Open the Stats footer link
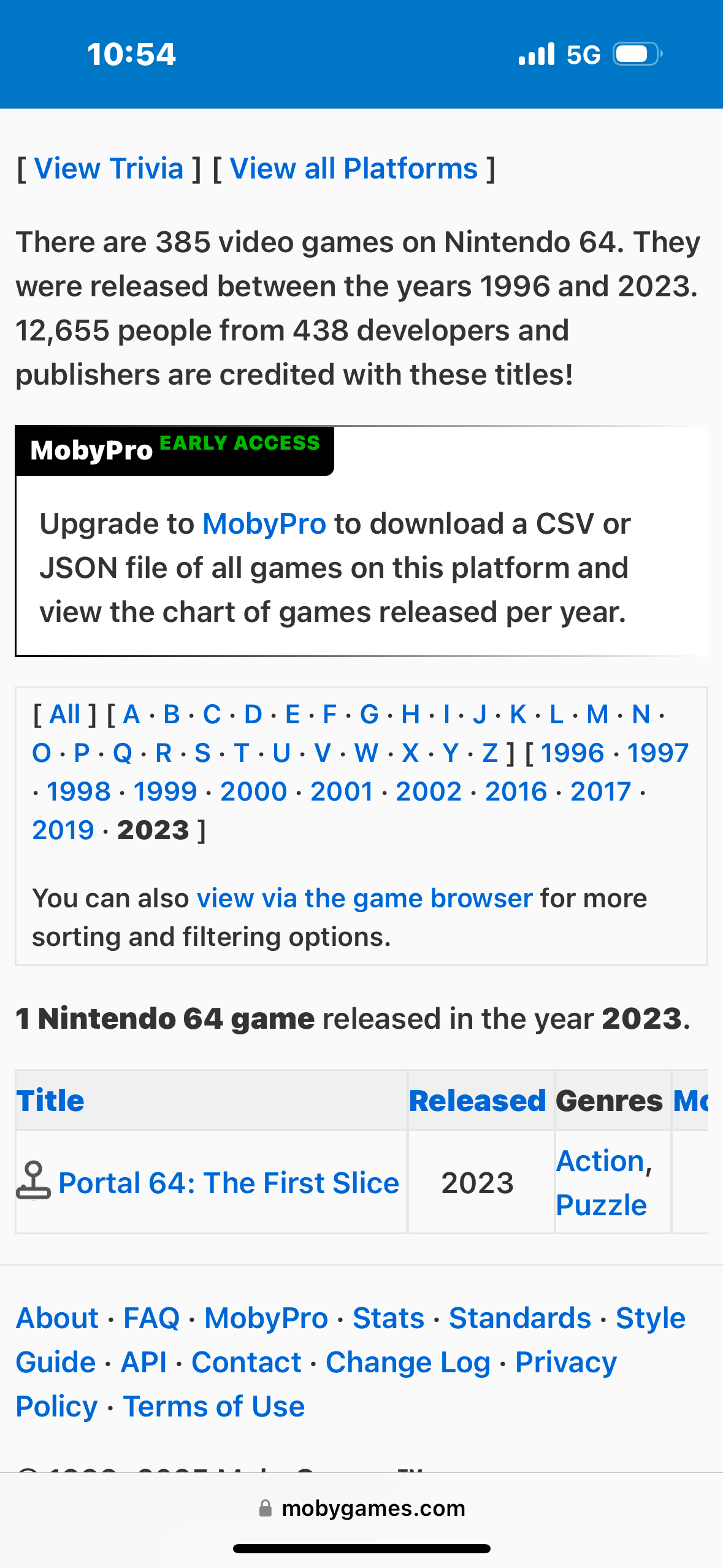Image resolution: width=723 pixels, height=1568 pixels. pos(388,1318)
